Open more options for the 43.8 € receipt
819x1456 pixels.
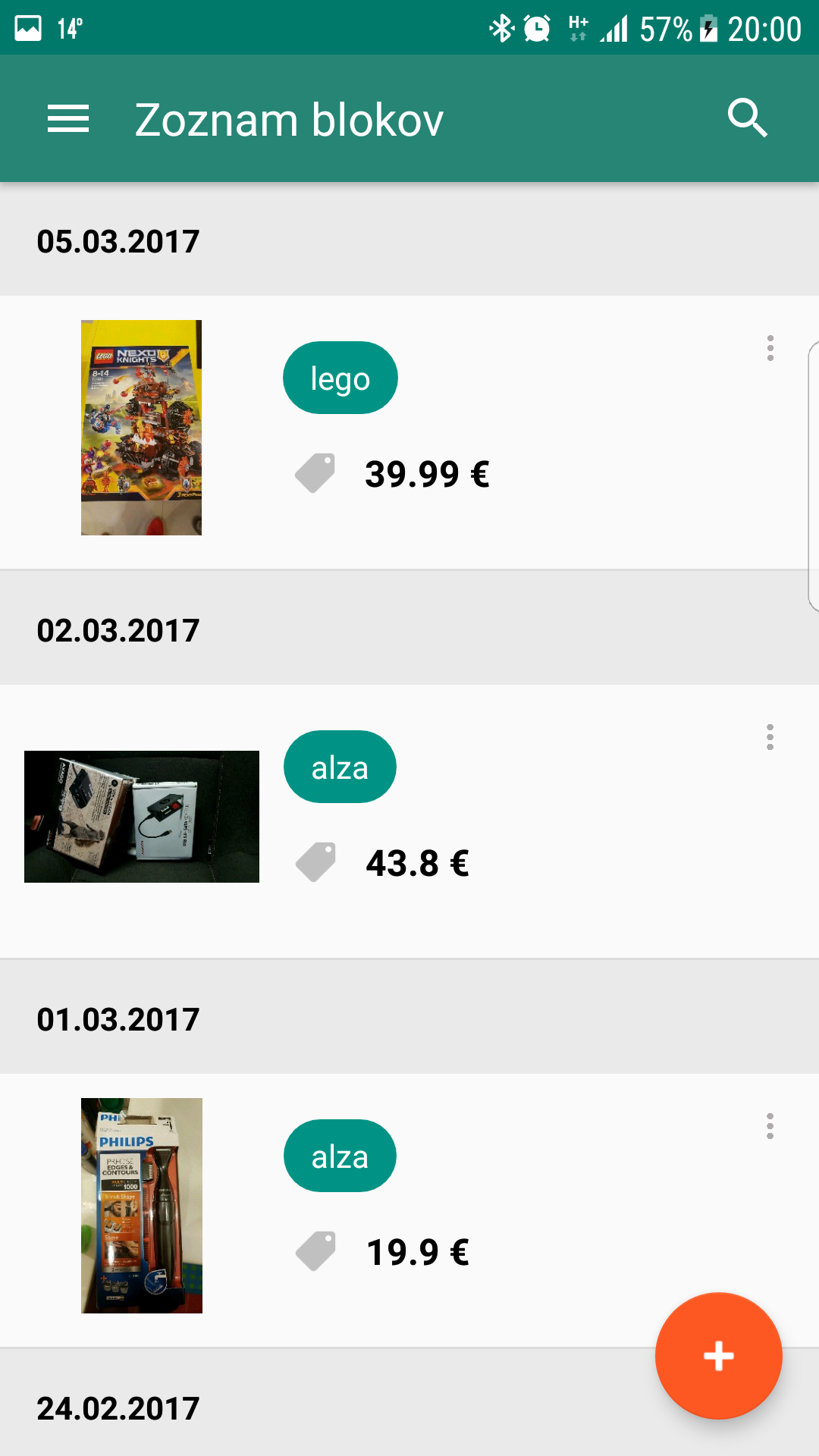point(770,737)
